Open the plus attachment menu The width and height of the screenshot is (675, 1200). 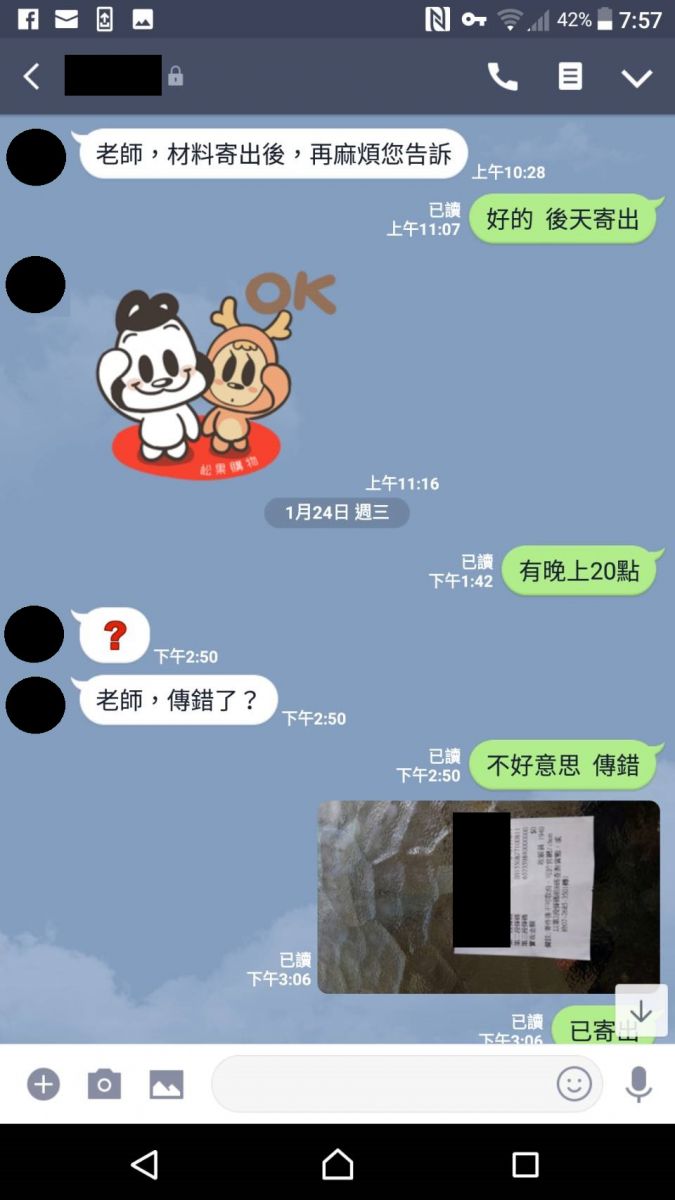pyautogui.click(x=43, y=1084)
